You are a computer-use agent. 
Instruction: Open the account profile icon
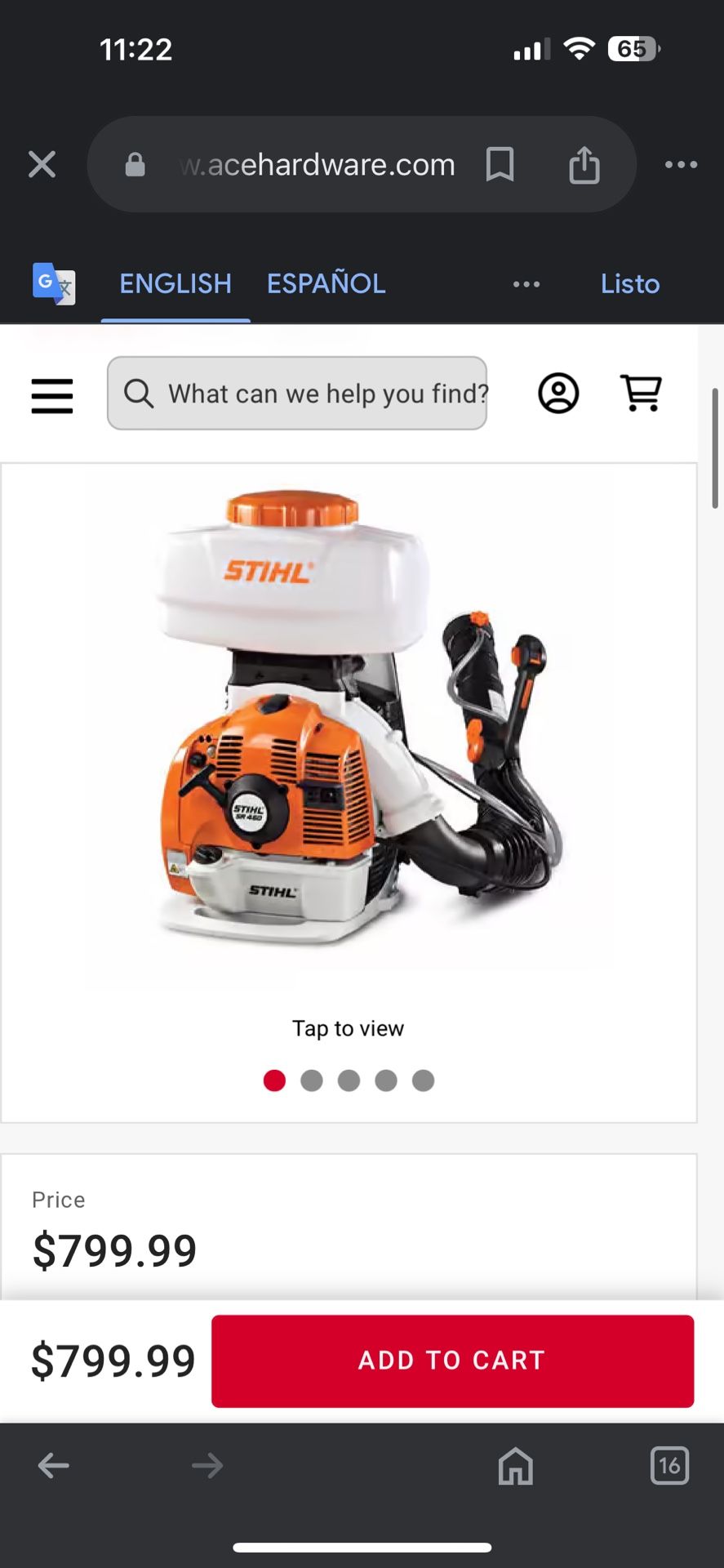(x=558, y=394)
